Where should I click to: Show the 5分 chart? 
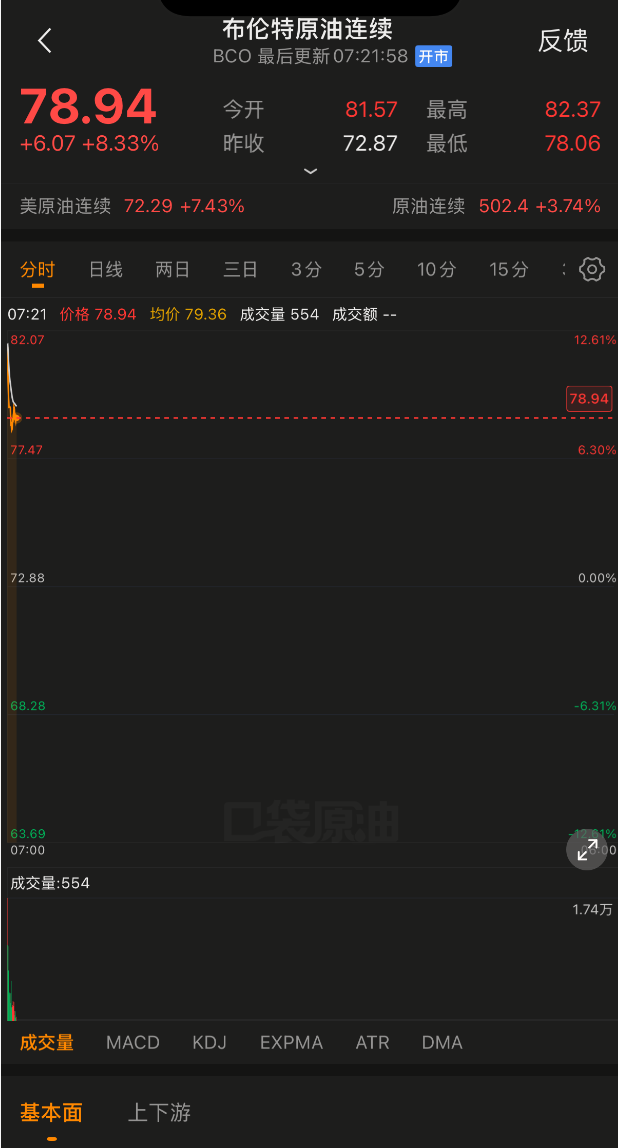(x=368, y=269)
